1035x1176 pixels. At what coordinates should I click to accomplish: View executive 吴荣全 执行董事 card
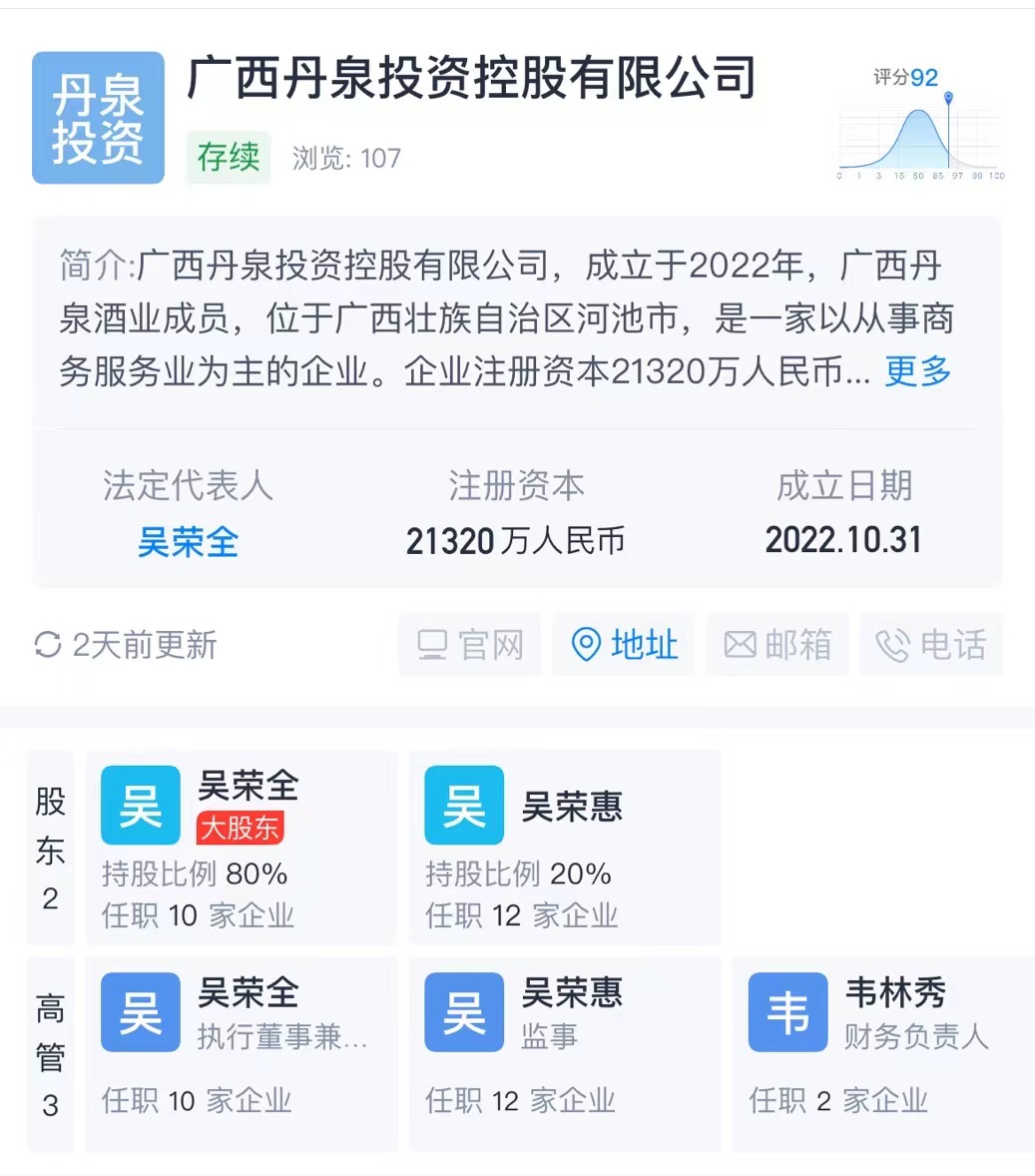[x=242, y=1053]
